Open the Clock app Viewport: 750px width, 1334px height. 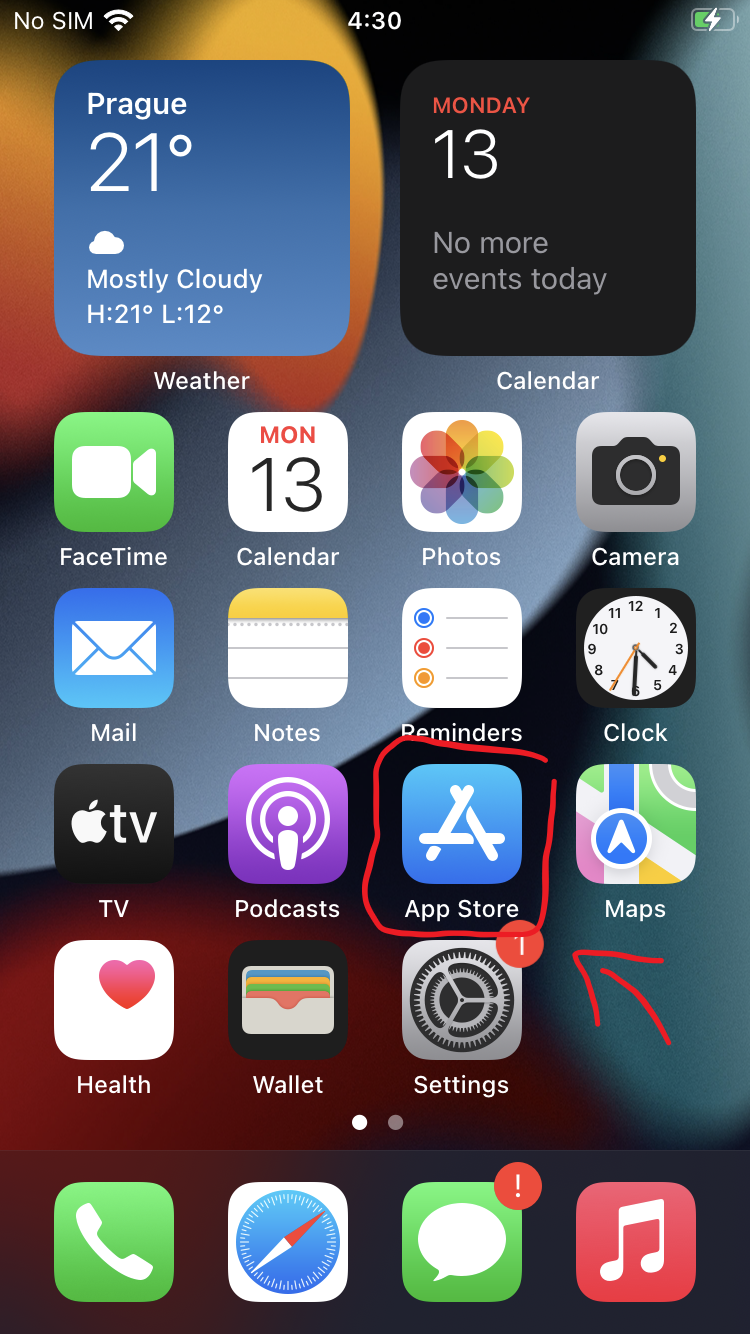(635, 648)
